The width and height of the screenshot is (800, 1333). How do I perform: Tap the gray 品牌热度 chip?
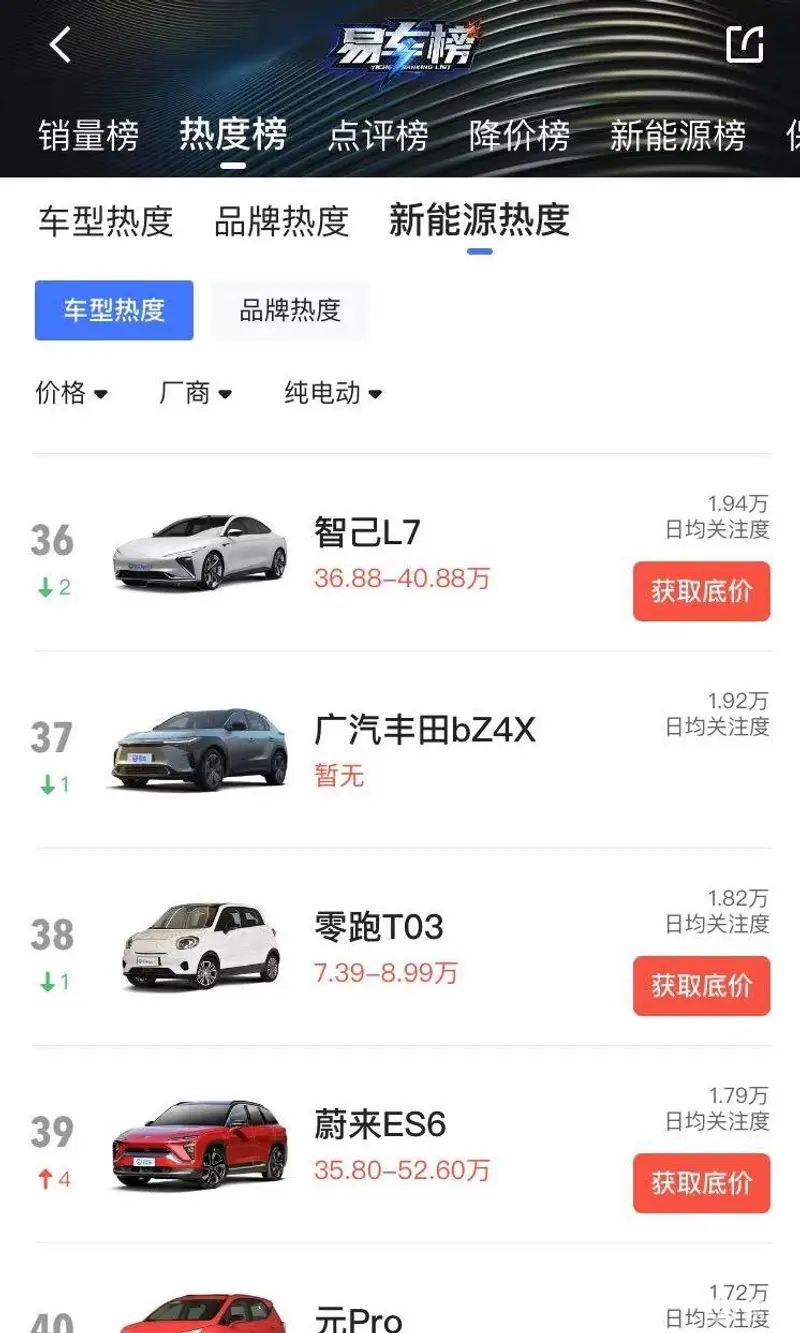290,310
